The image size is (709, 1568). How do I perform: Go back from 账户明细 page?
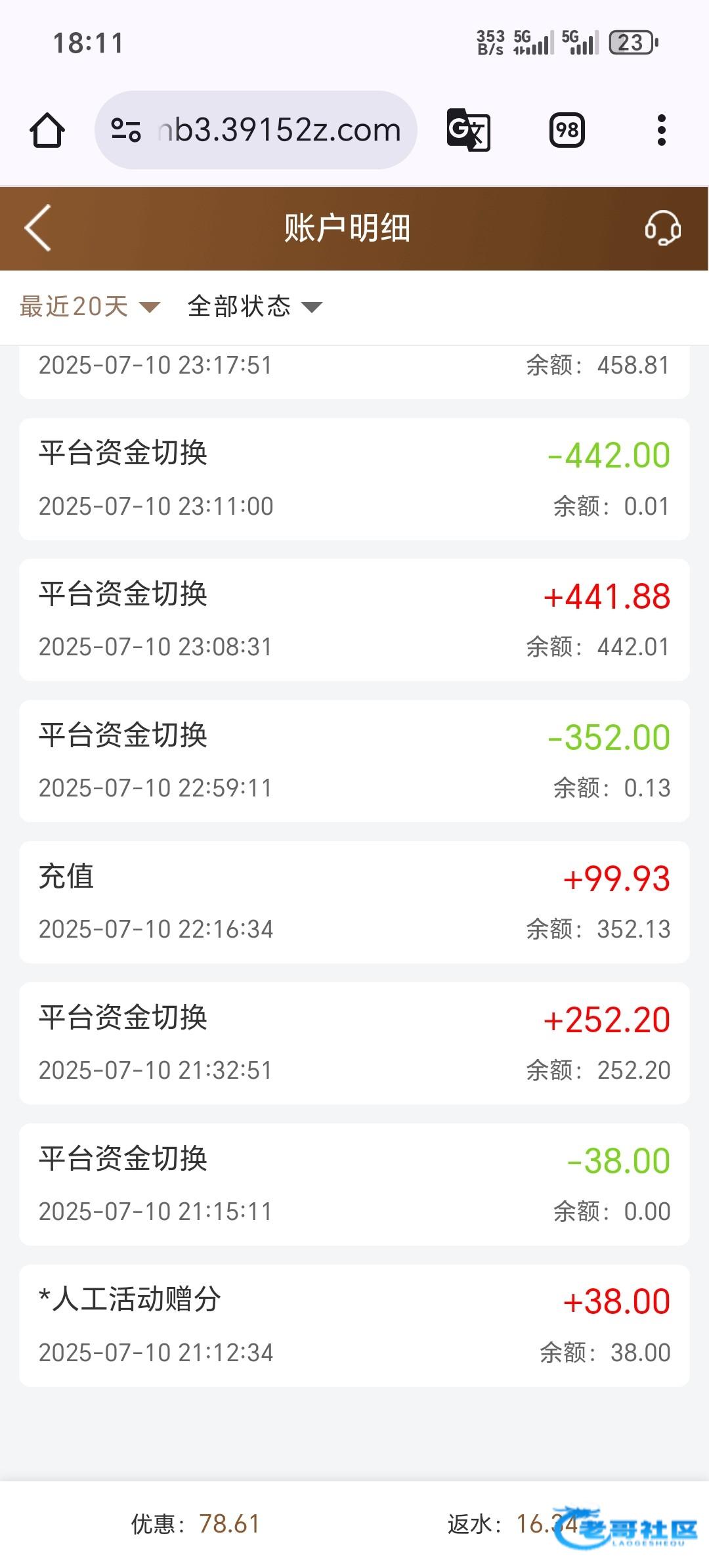(x=38, y=228)
